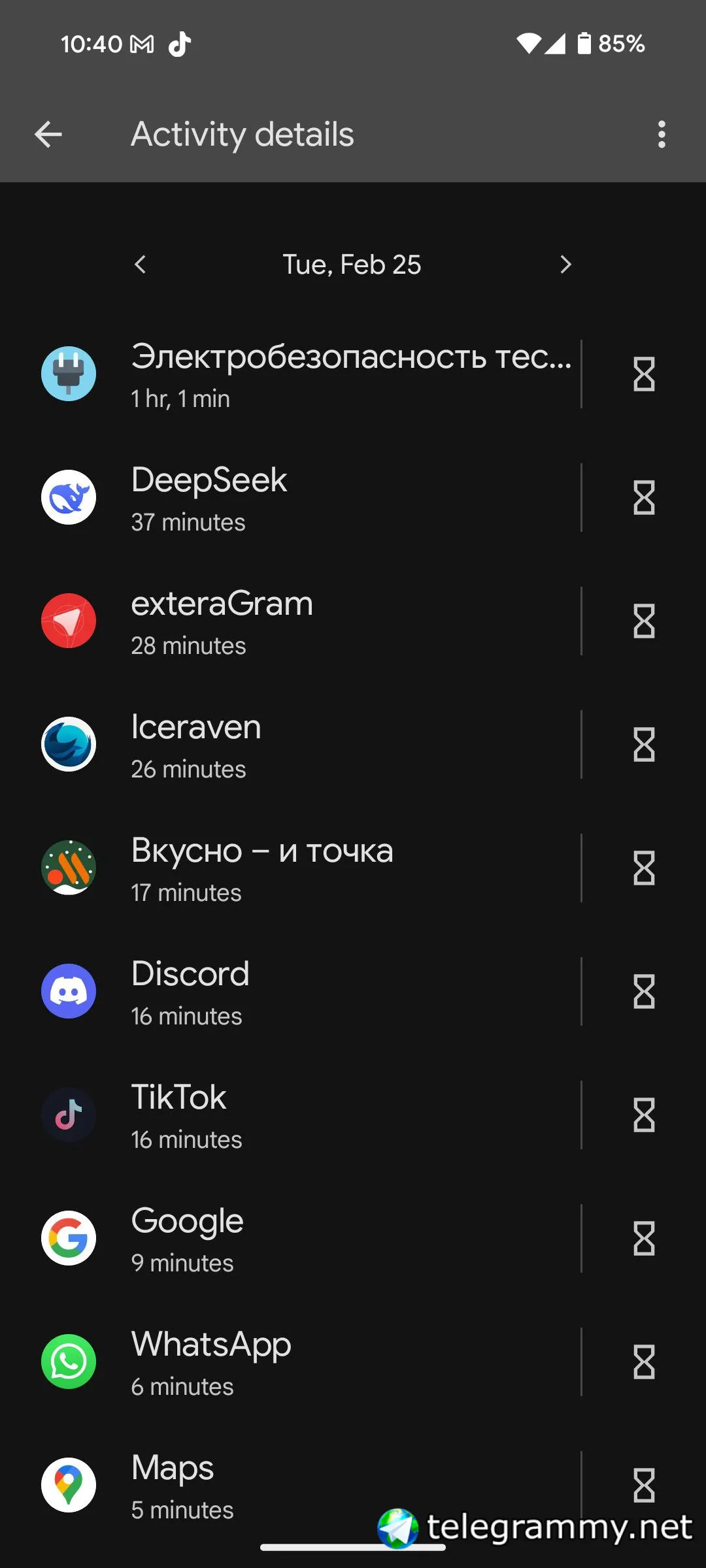Go to the next day

click(x=565, y=265)
